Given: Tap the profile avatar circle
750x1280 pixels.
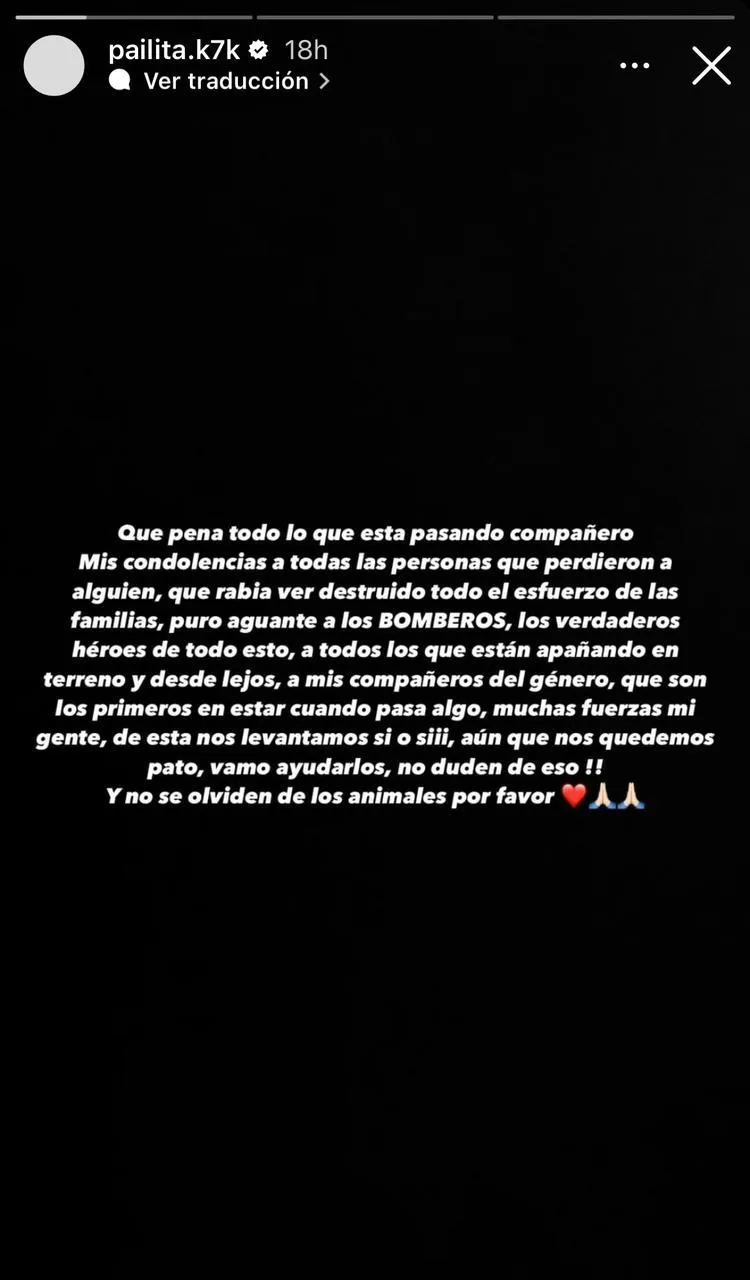Looking at the screenshot, I should 54,66.
